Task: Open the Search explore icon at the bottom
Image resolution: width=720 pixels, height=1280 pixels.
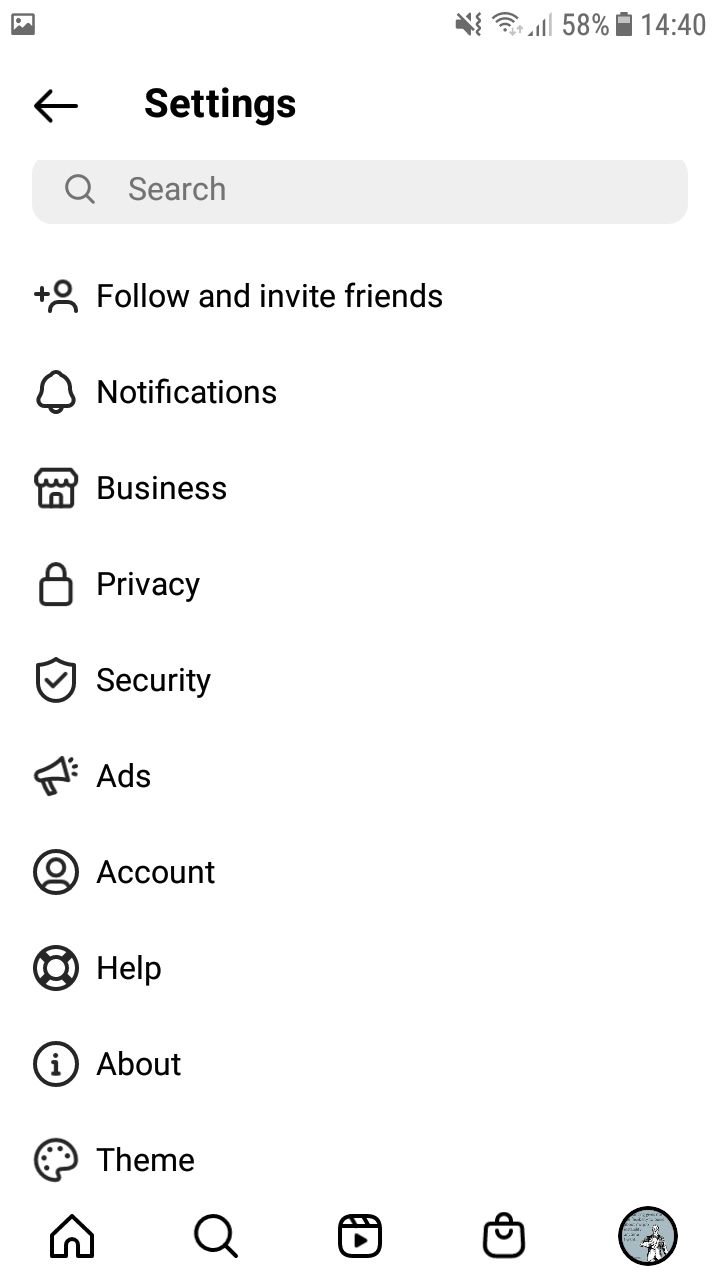Action: pyautogui.click(x=215, y=1236)
